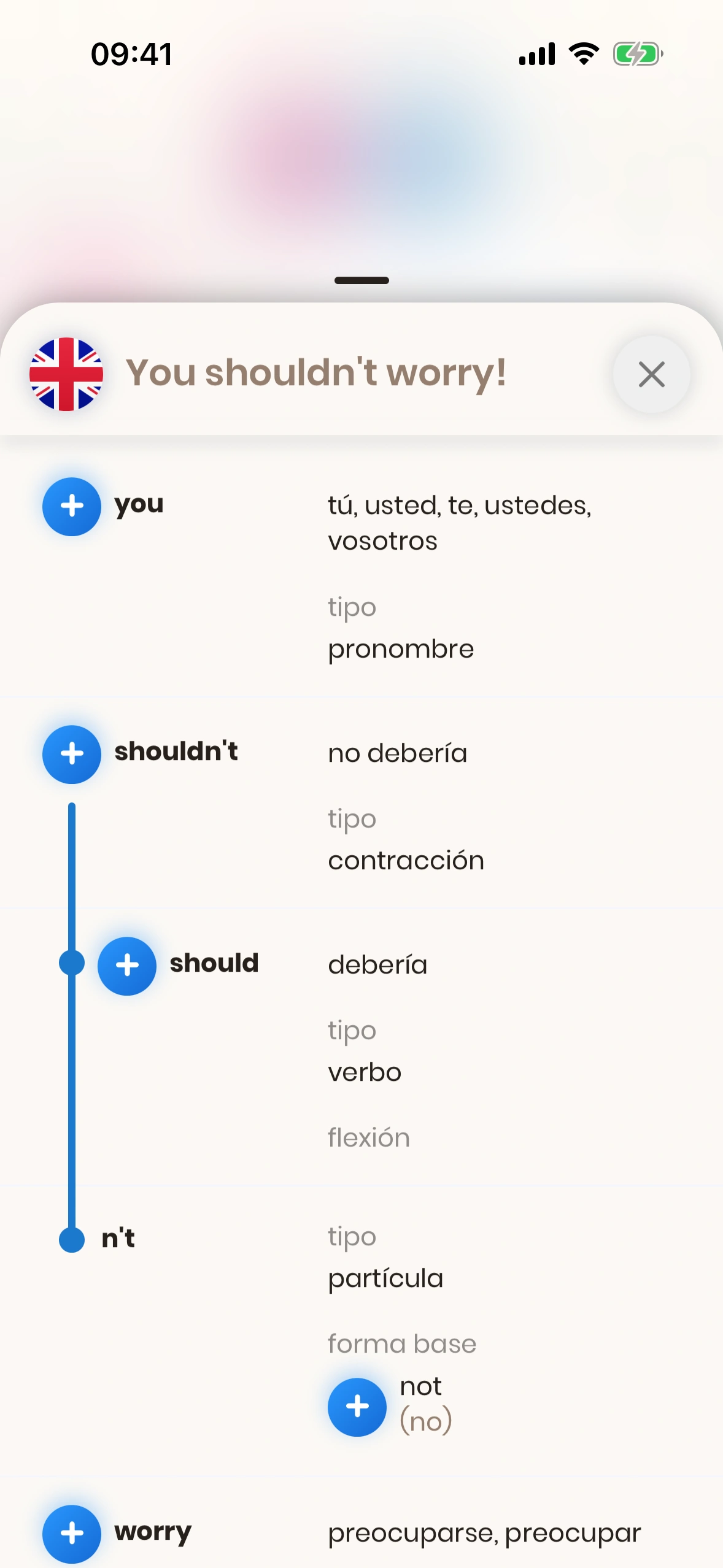Close the sentence breakdown sheet
The height and width of the screenshot is (1568, 723).
pos(651,374)
